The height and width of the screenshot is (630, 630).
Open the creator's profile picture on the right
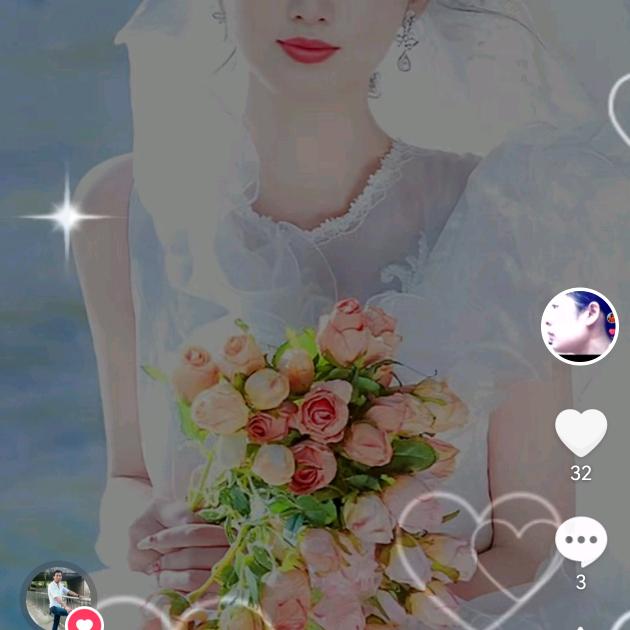tap(580, 327)
